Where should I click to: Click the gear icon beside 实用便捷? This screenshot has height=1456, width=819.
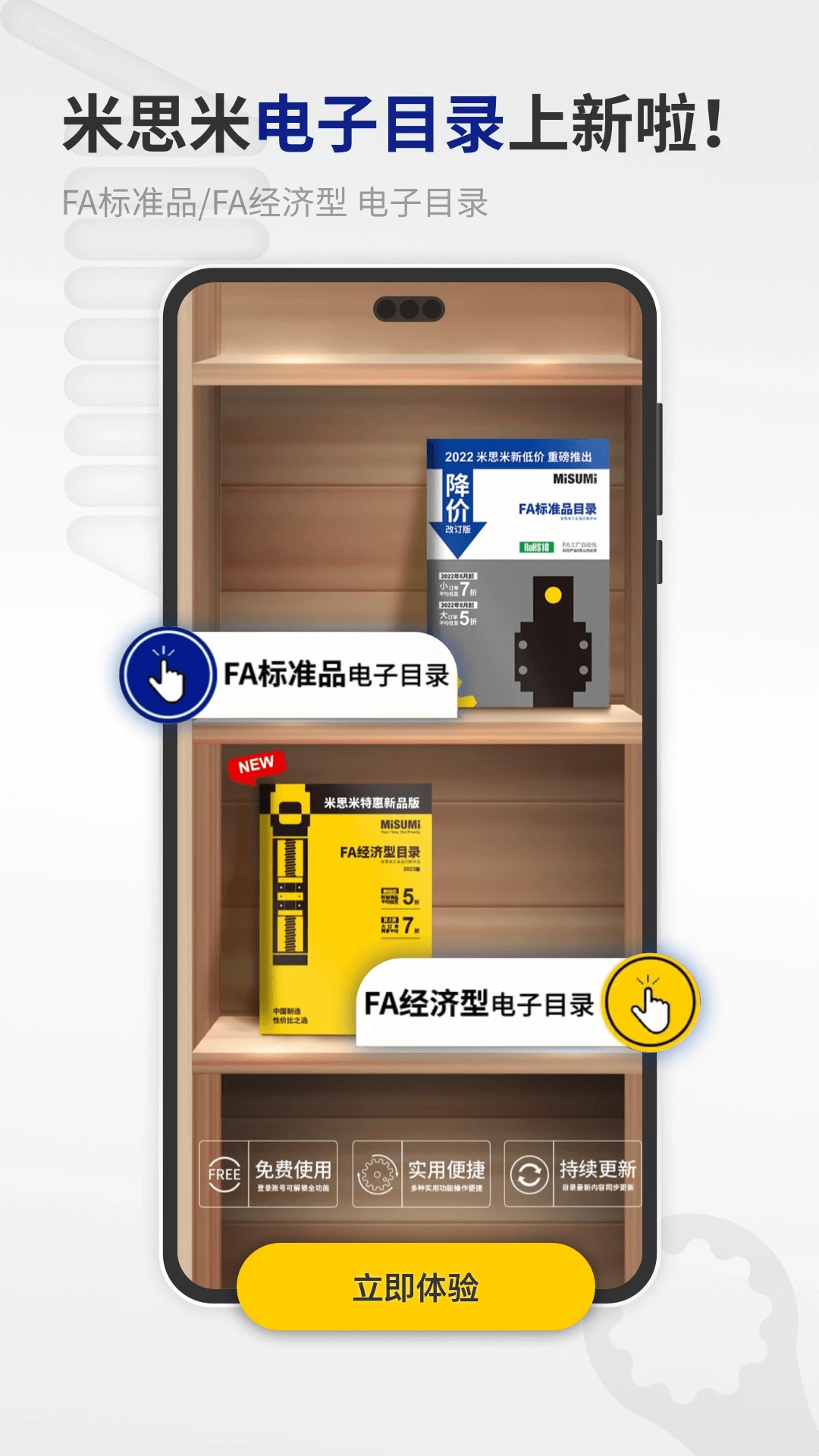click(x=376, y=1173)
